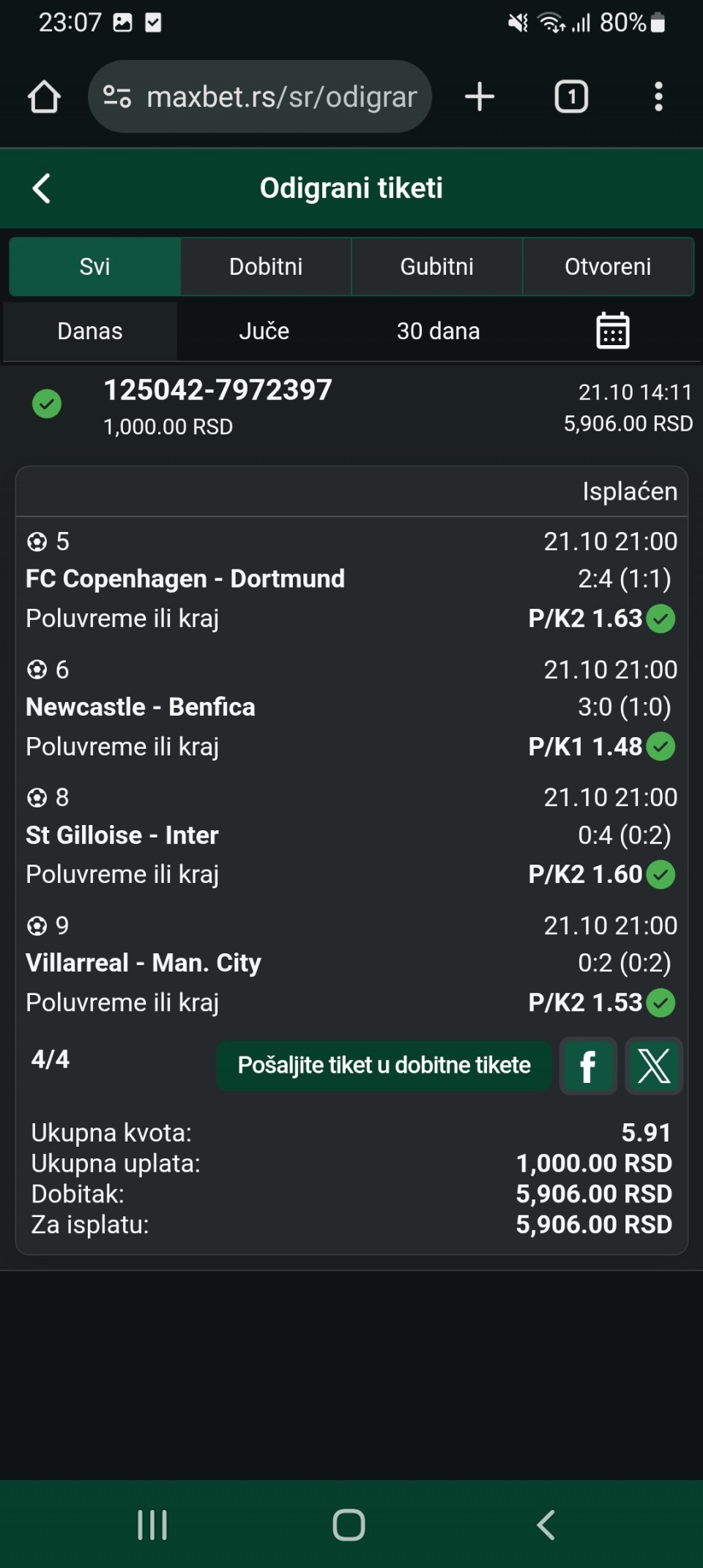The width and height of the screenshot is (703, 1568).
Task: Show Gubitni tickets
Action: pos(436,267)
